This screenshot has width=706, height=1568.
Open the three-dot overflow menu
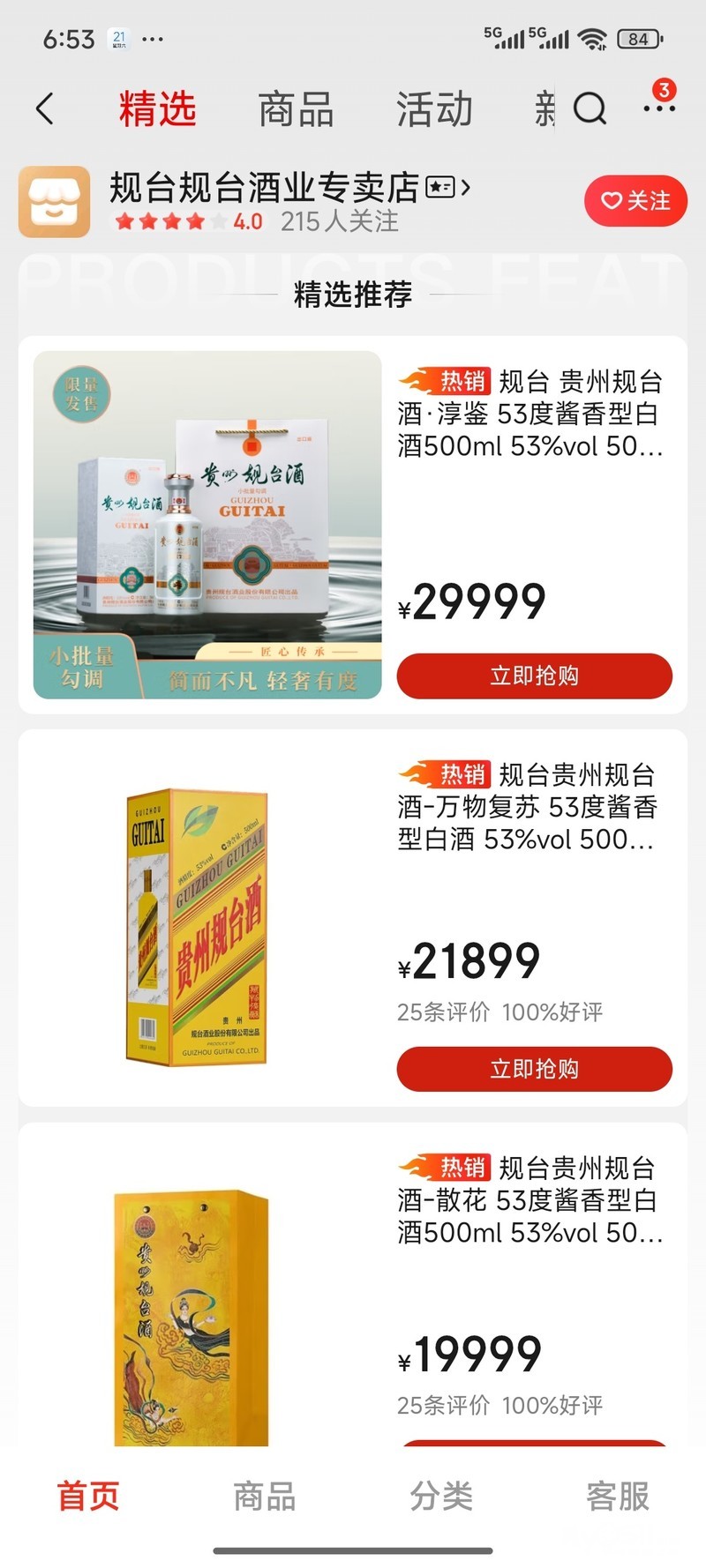point(658,108)
